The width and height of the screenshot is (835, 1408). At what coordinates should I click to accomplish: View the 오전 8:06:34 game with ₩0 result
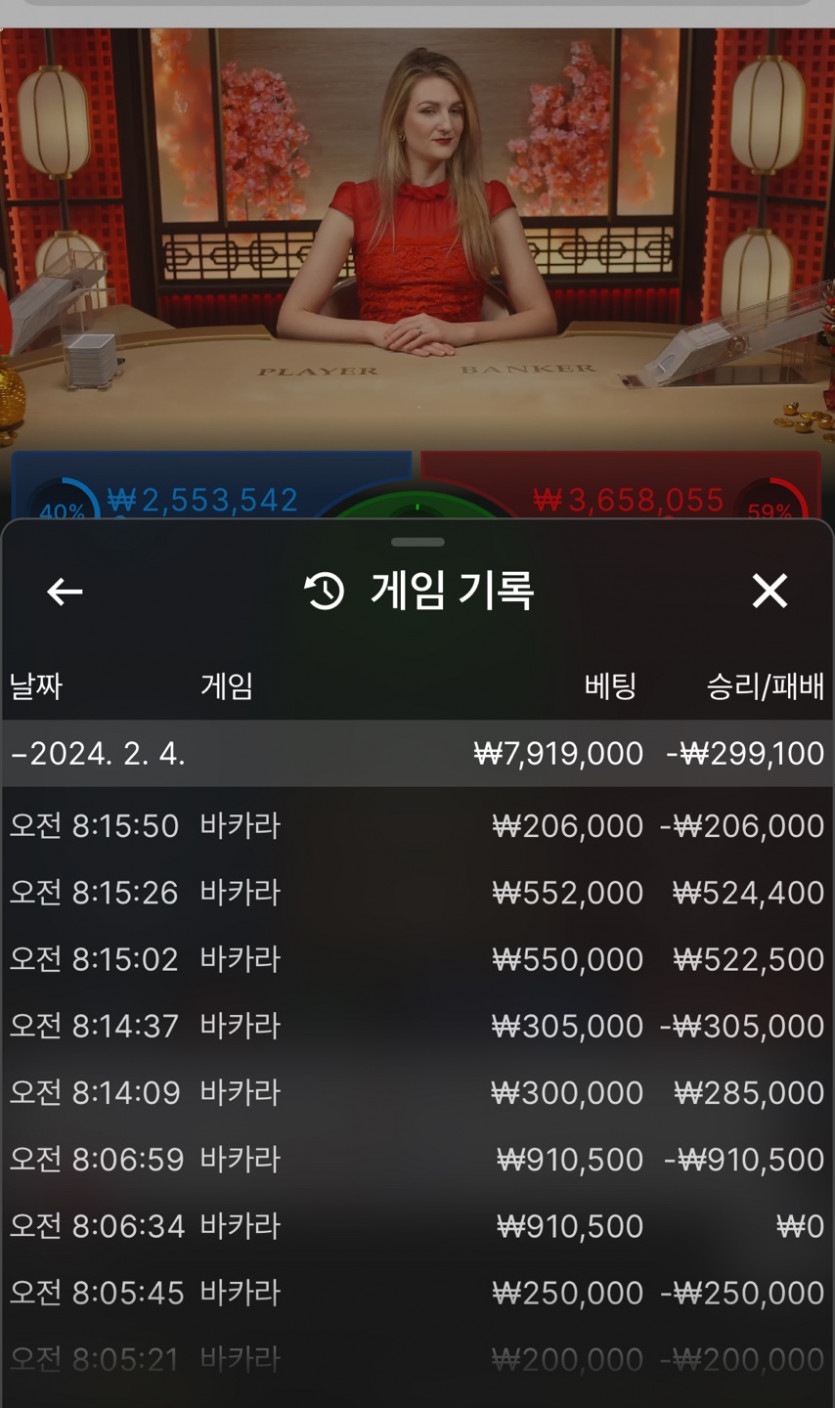coord(417,1226)
